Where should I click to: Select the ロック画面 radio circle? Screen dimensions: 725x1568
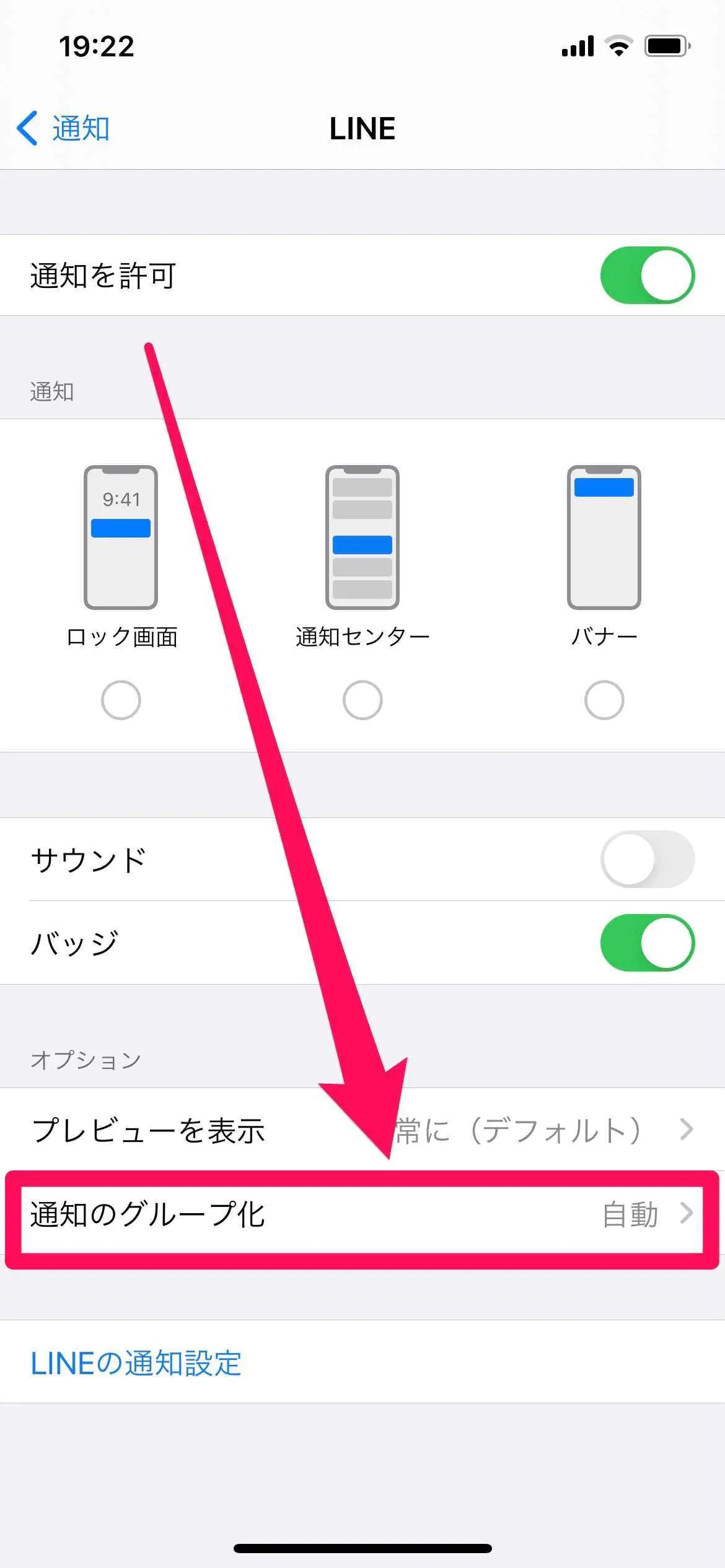(121, 699)
